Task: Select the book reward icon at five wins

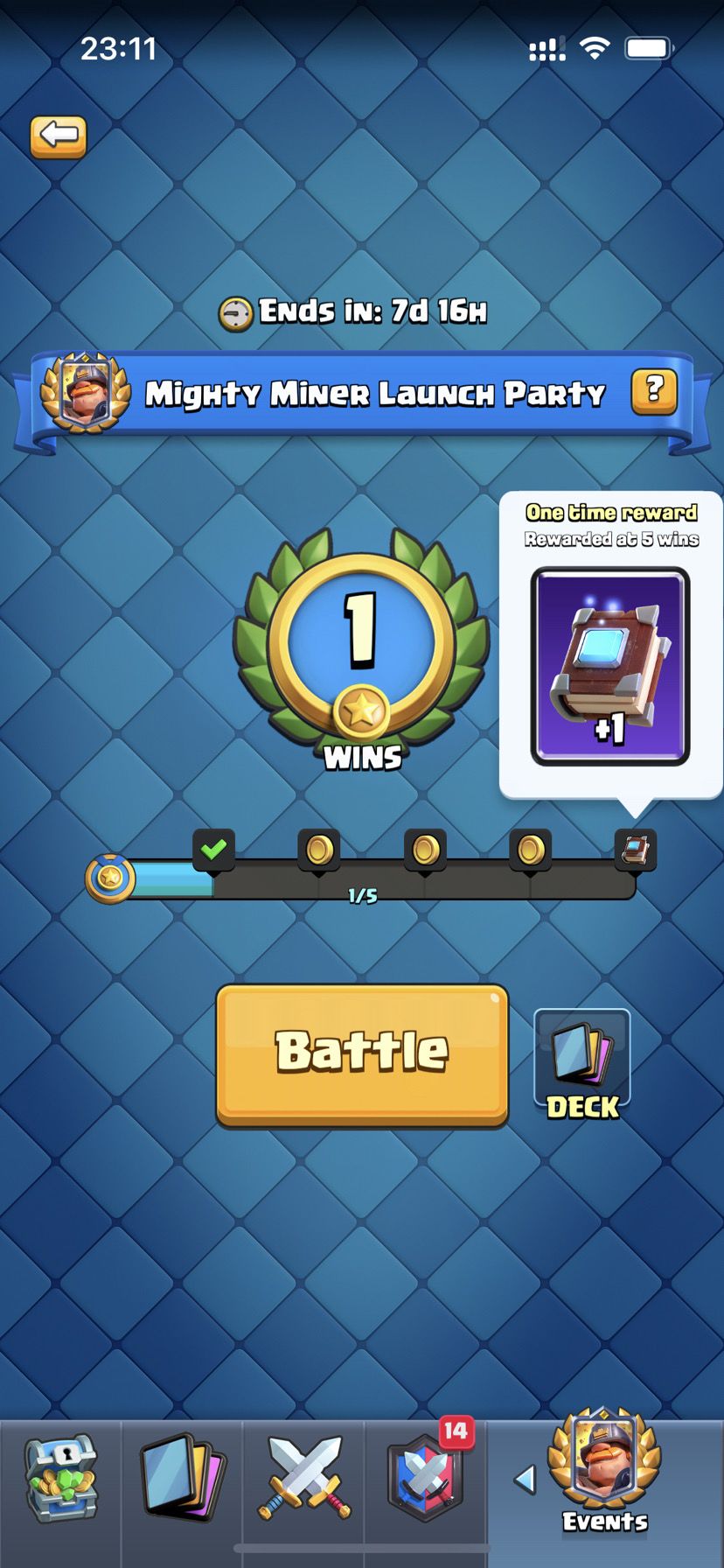Action: 636,849
